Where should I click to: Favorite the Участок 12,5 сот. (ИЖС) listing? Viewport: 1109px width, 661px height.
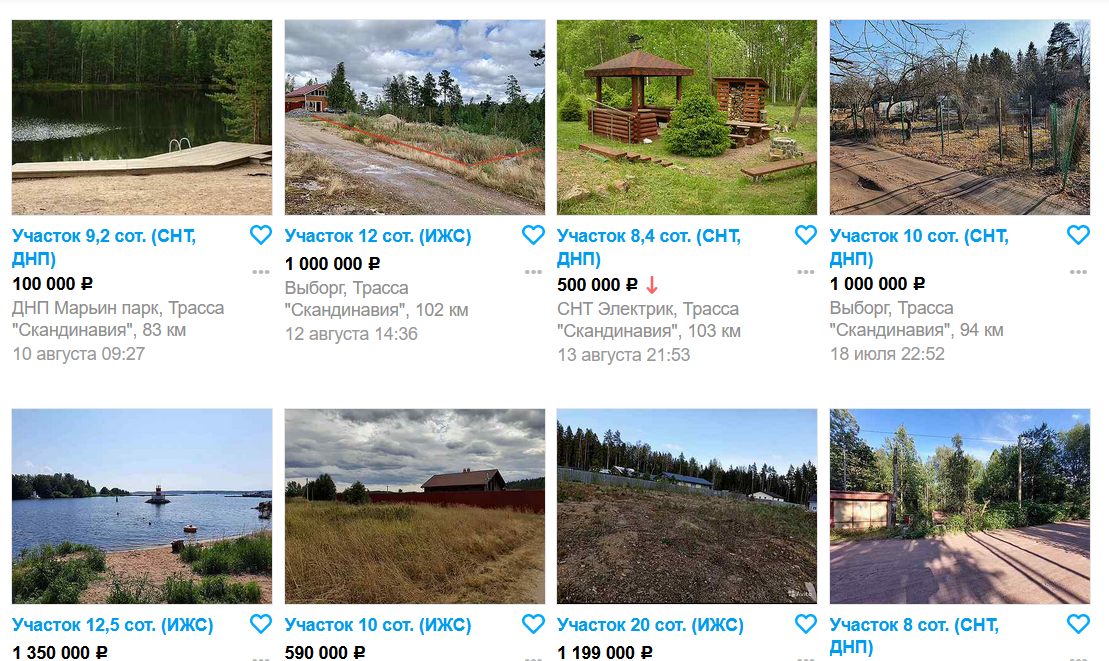click(261, 624)
